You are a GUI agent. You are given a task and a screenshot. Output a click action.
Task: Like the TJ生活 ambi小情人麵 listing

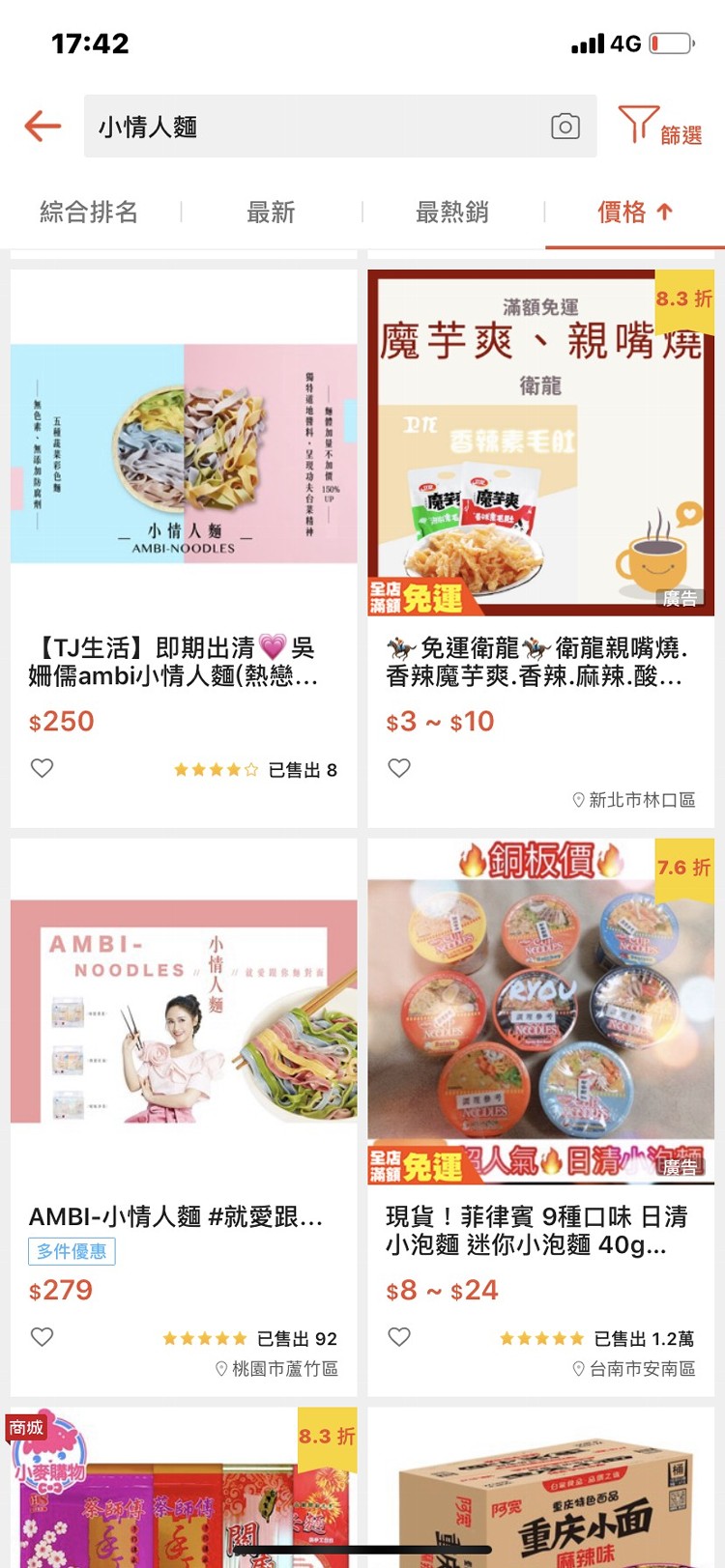pos(42,768)
